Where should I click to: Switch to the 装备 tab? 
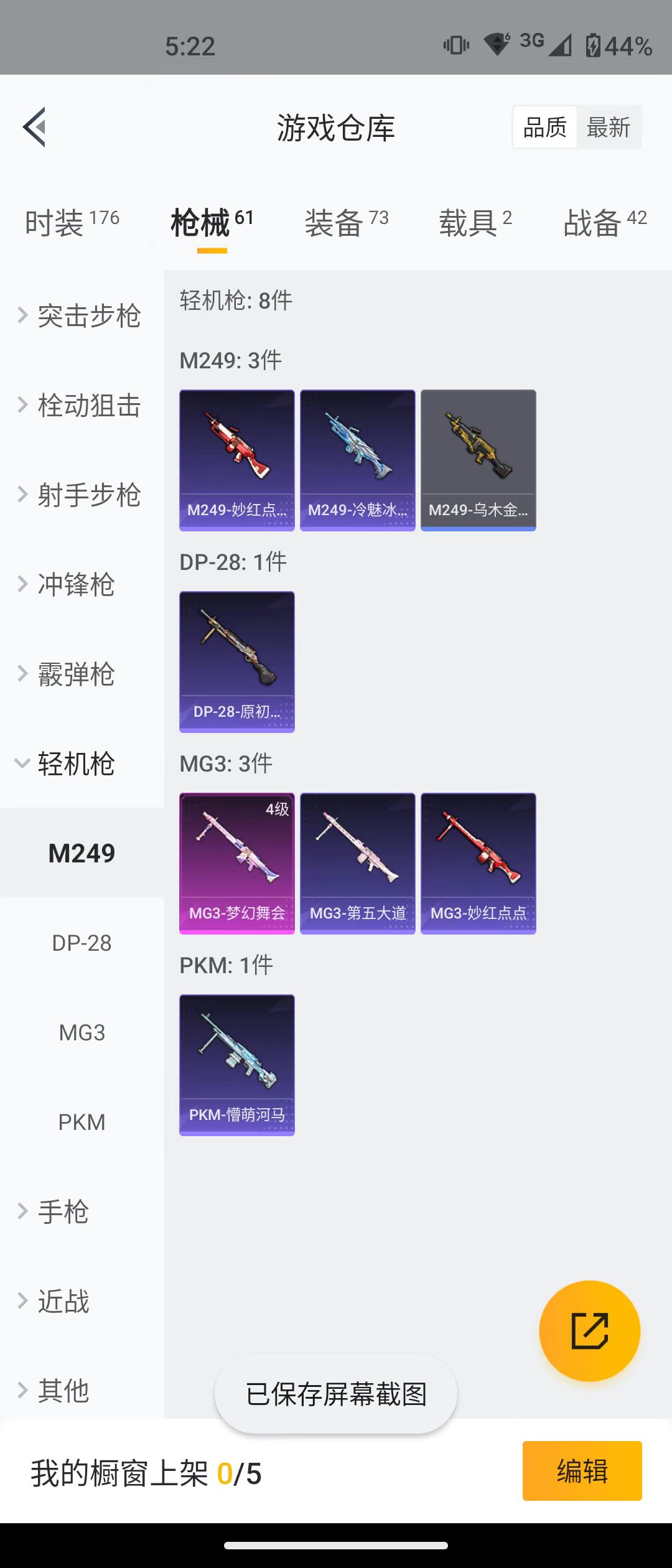tap(346, 223)
